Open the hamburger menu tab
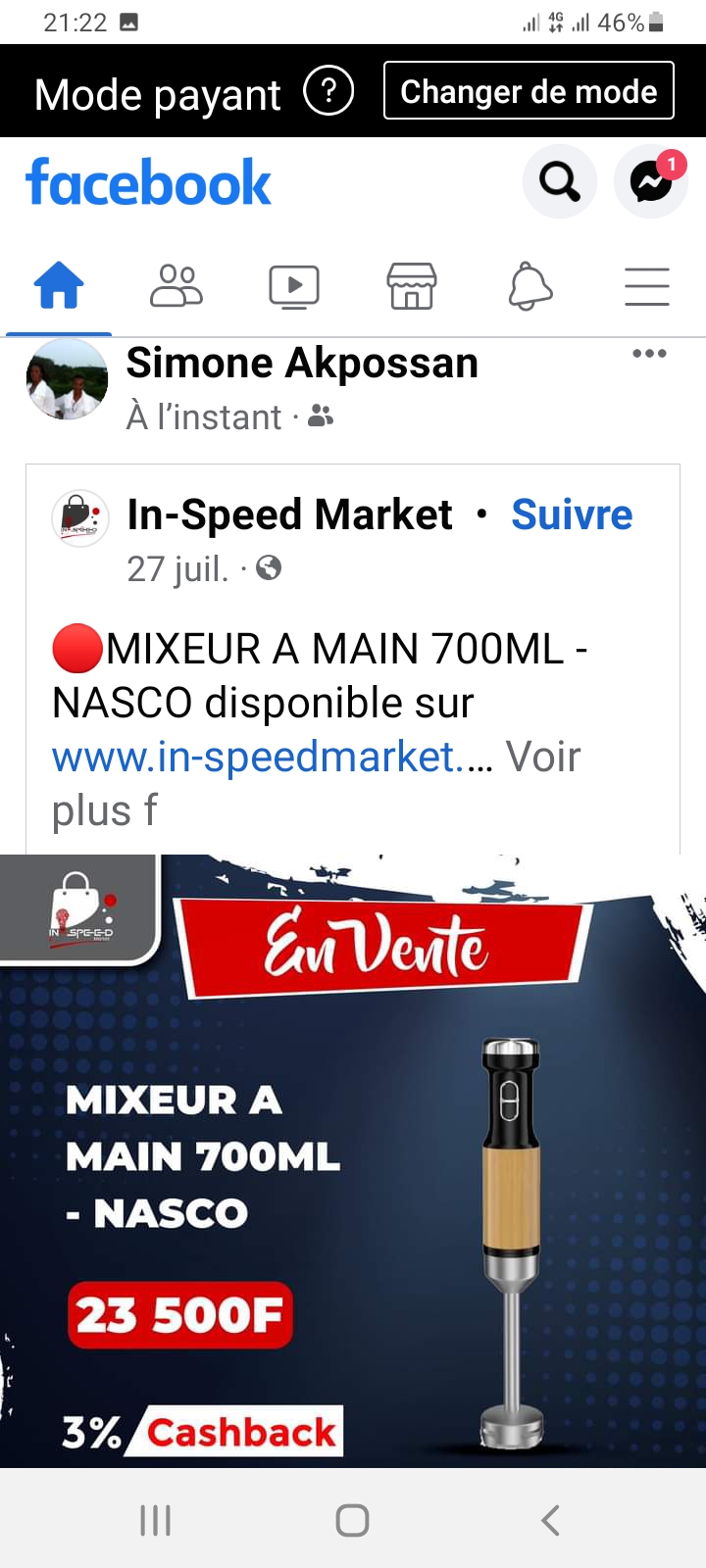The width and height of the screenshot is (706, 1568). [647, 287]
